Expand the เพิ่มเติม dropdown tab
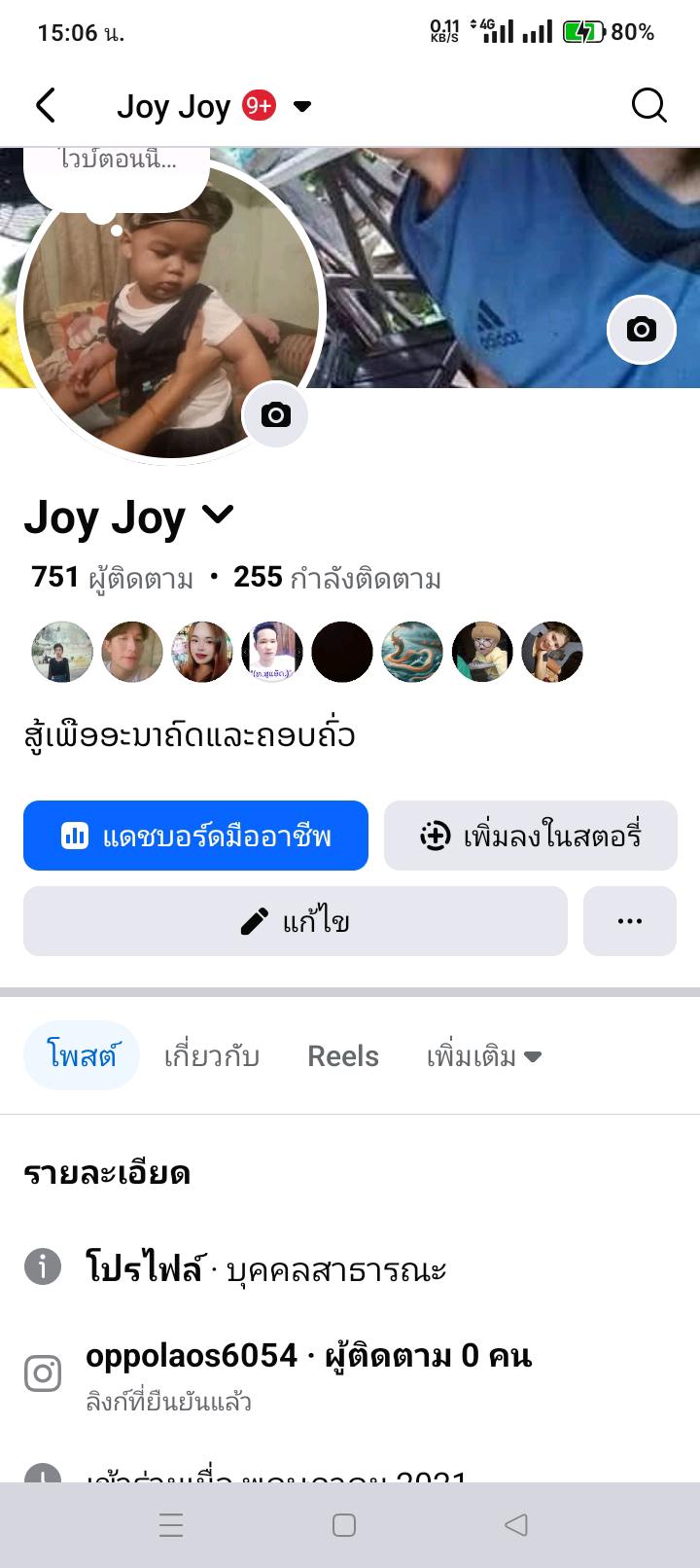Screen dimensions: 700x1568 tap(484, 1055)
